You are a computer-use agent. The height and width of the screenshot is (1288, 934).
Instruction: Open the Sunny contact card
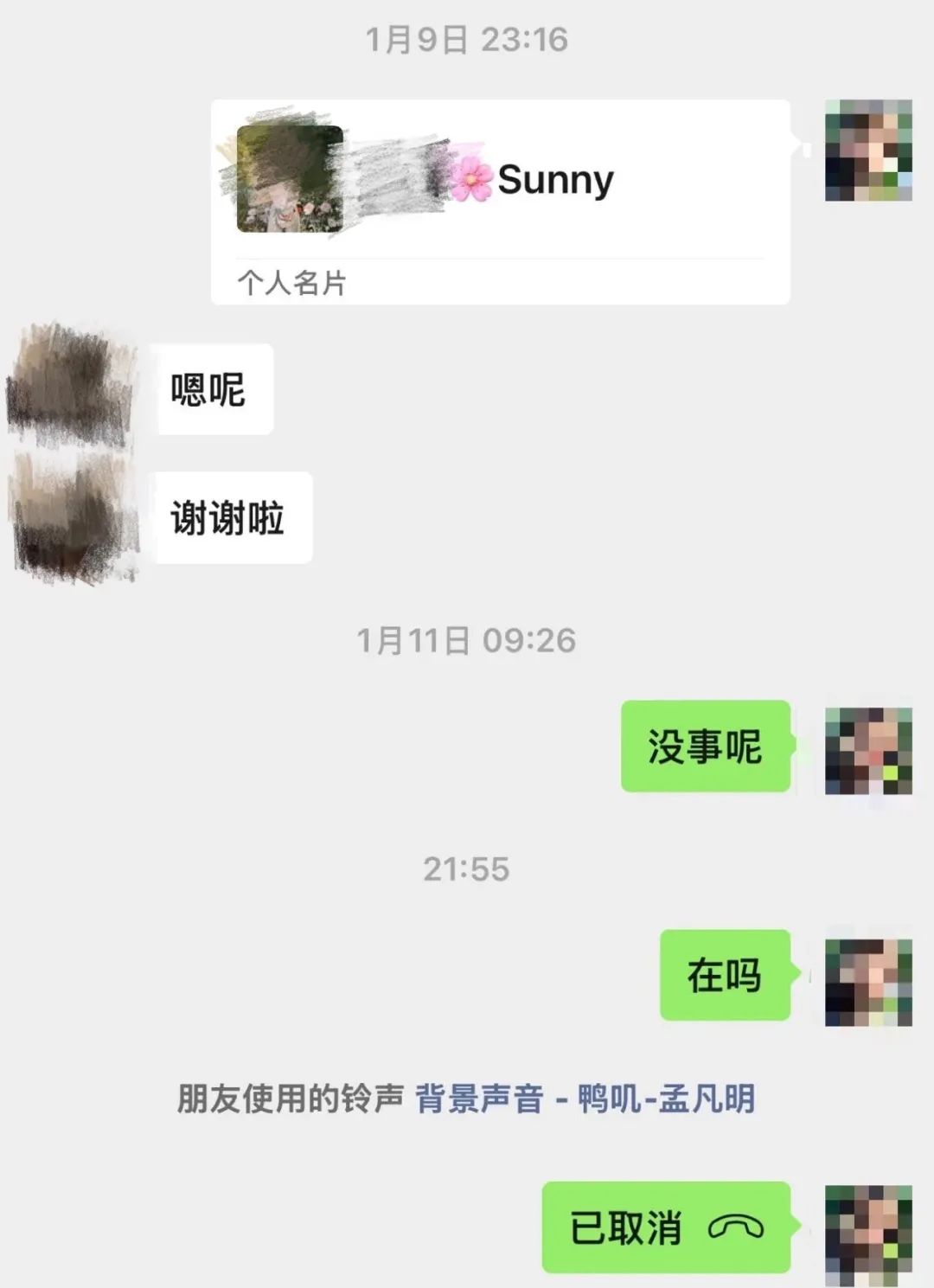pos(500,201)
